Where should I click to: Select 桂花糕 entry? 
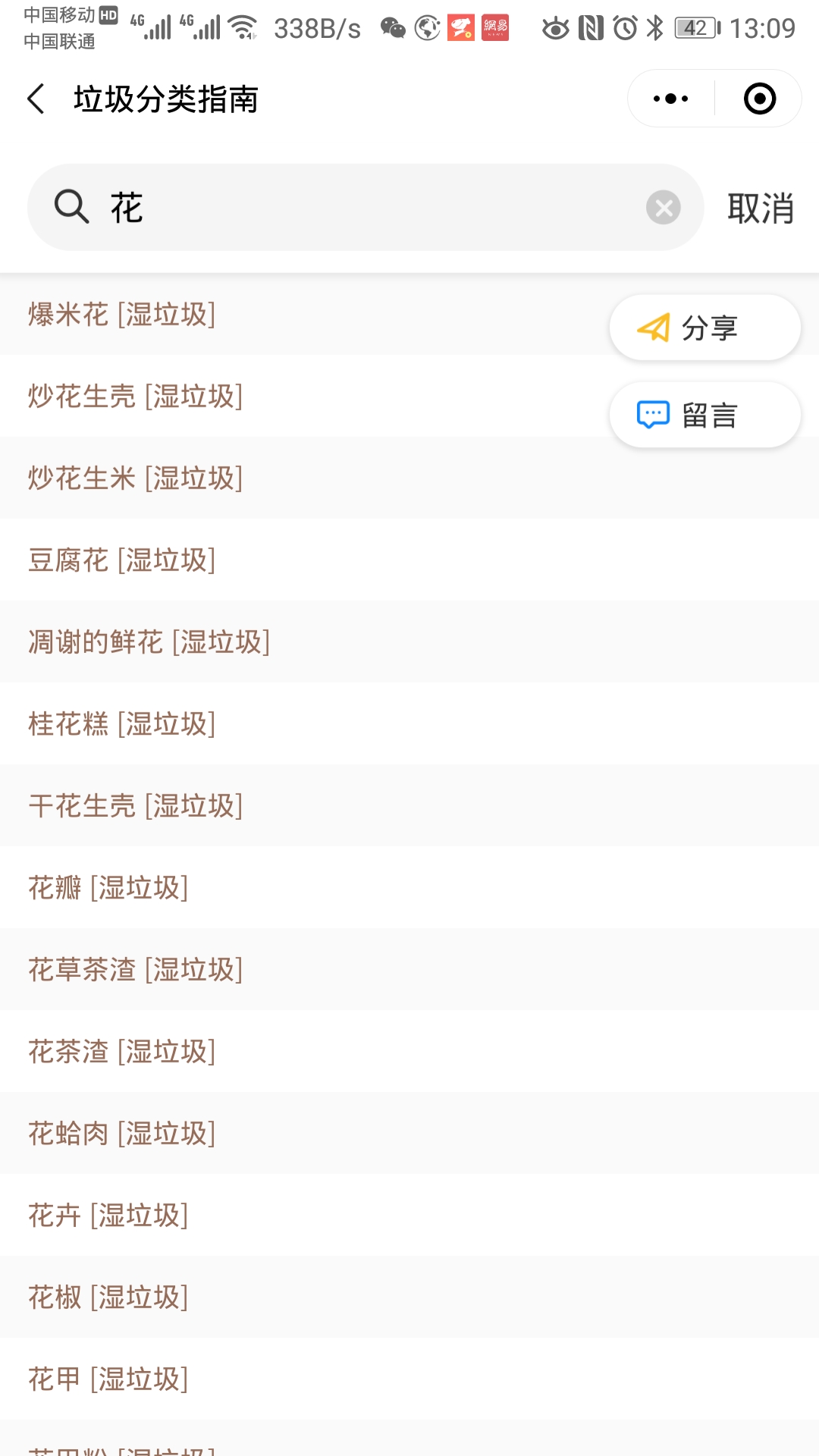409,723
